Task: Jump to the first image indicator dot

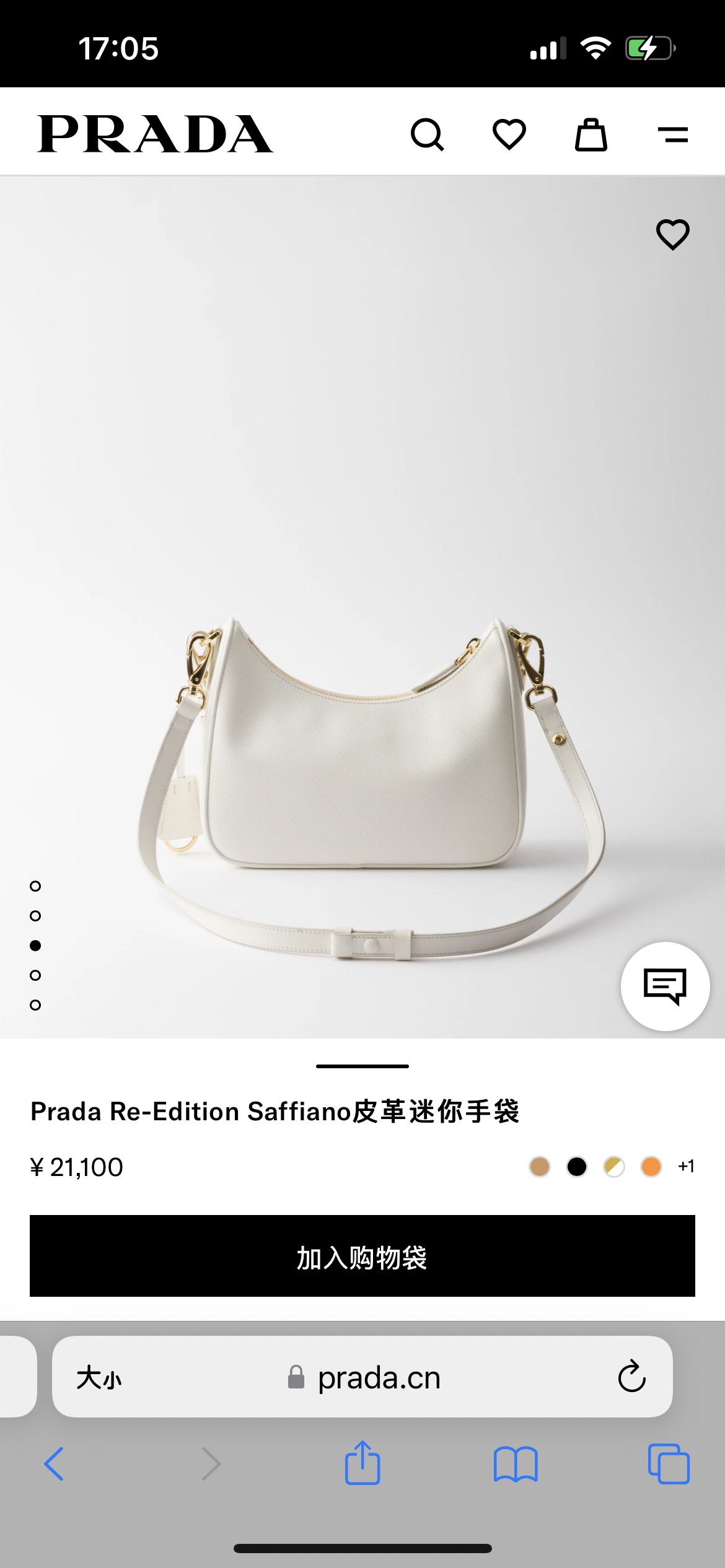Action: tap(35, 886)
